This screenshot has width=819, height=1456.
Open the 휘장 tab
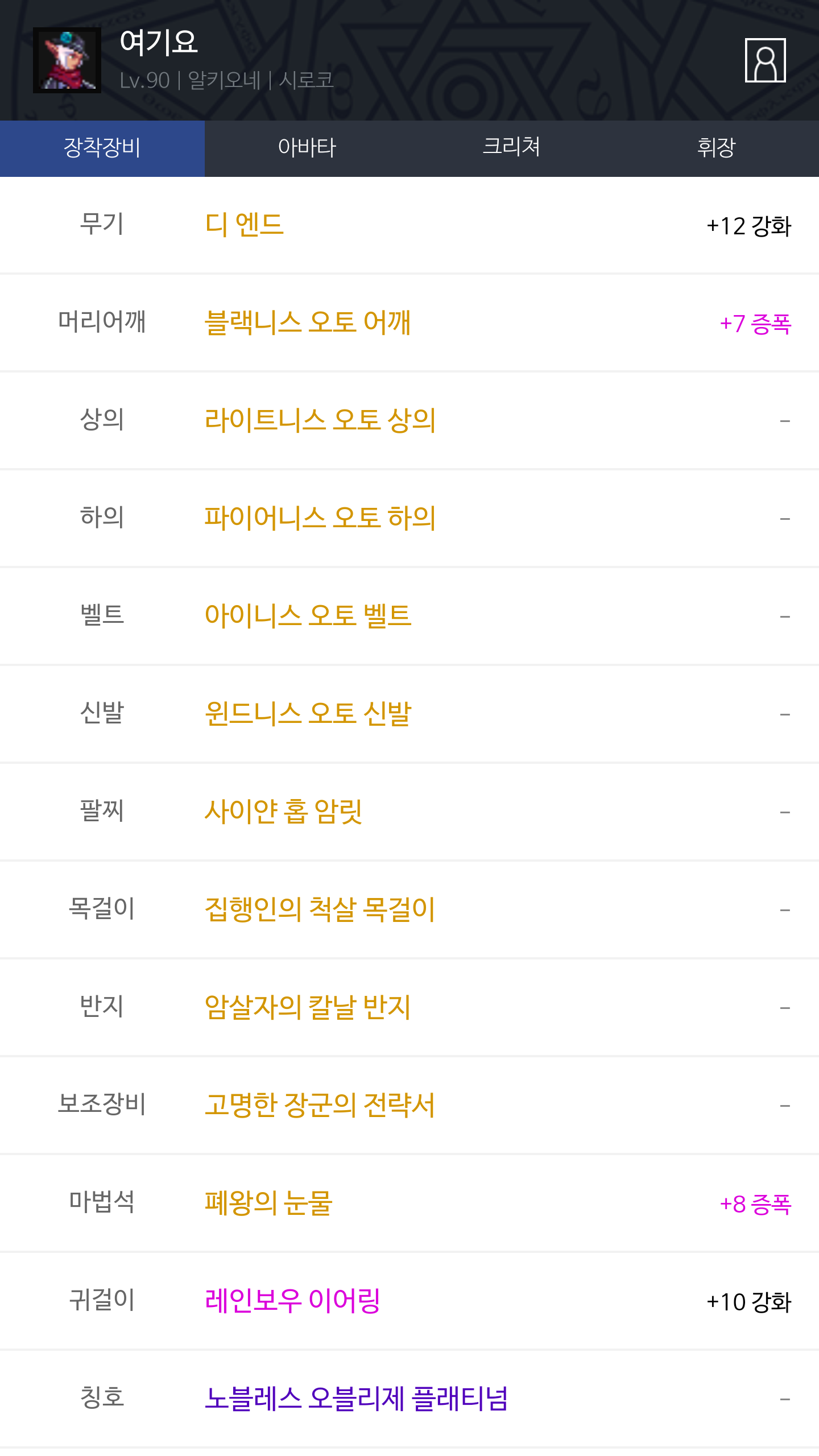click(x=717, y=148)
